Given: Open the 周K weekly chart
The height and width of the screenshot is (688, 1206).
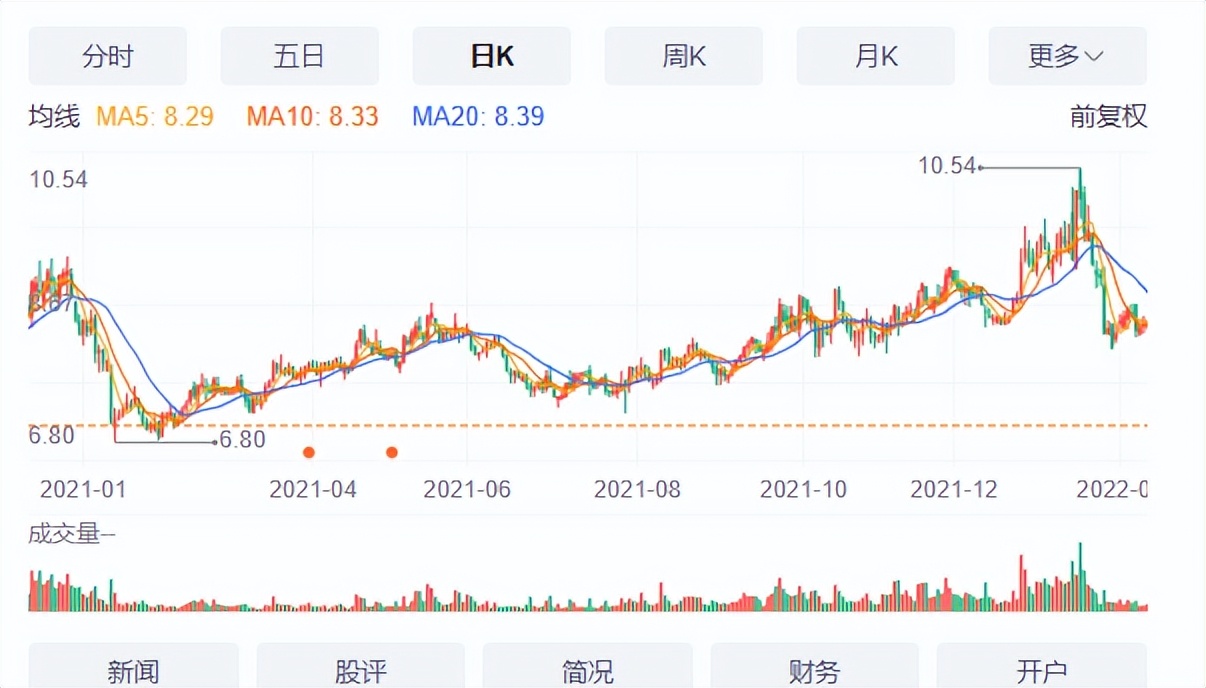Looking at the screenshot, I should [683, 56].
